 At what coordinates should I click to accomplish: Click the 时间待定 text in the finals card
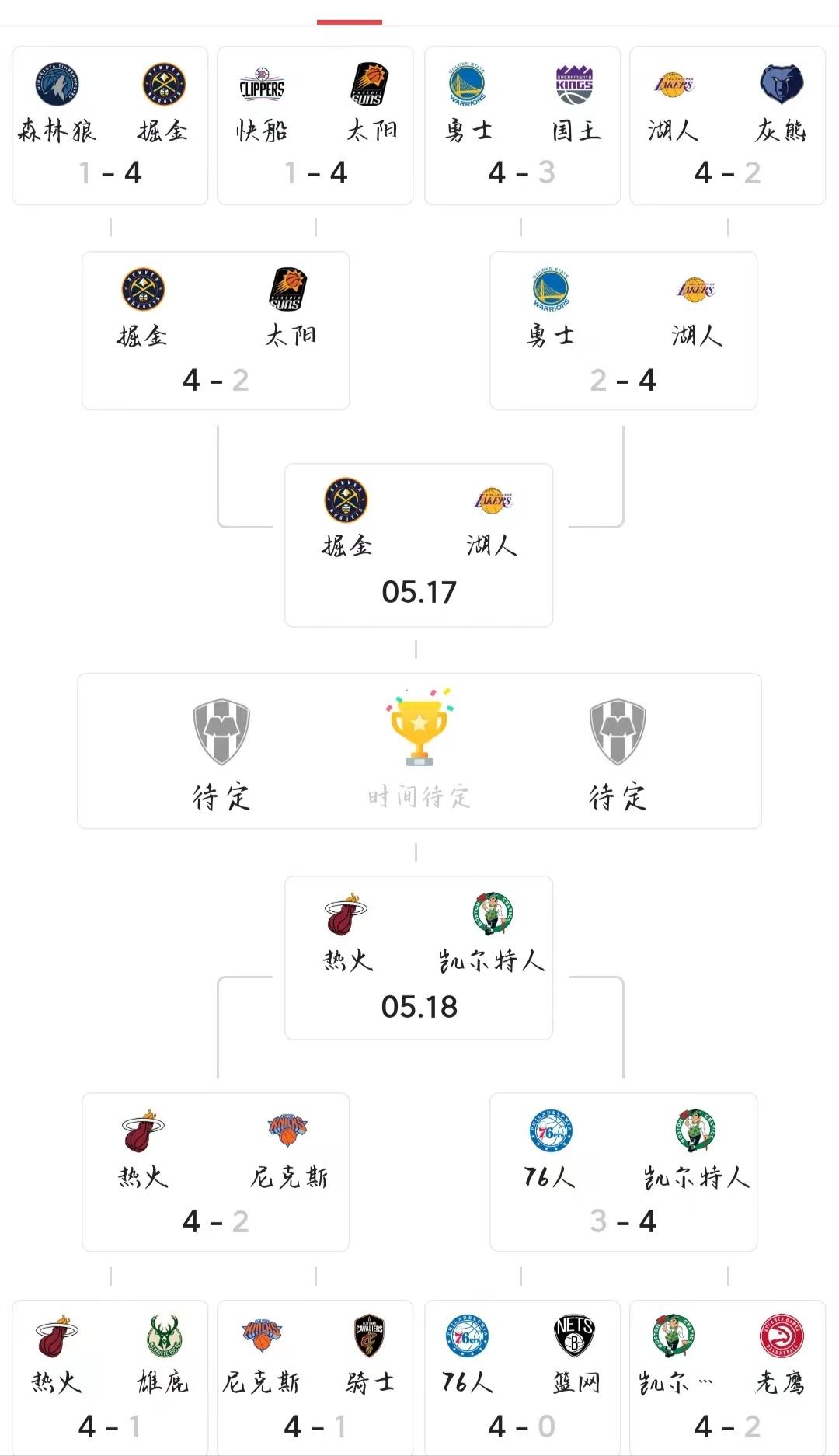419,796
